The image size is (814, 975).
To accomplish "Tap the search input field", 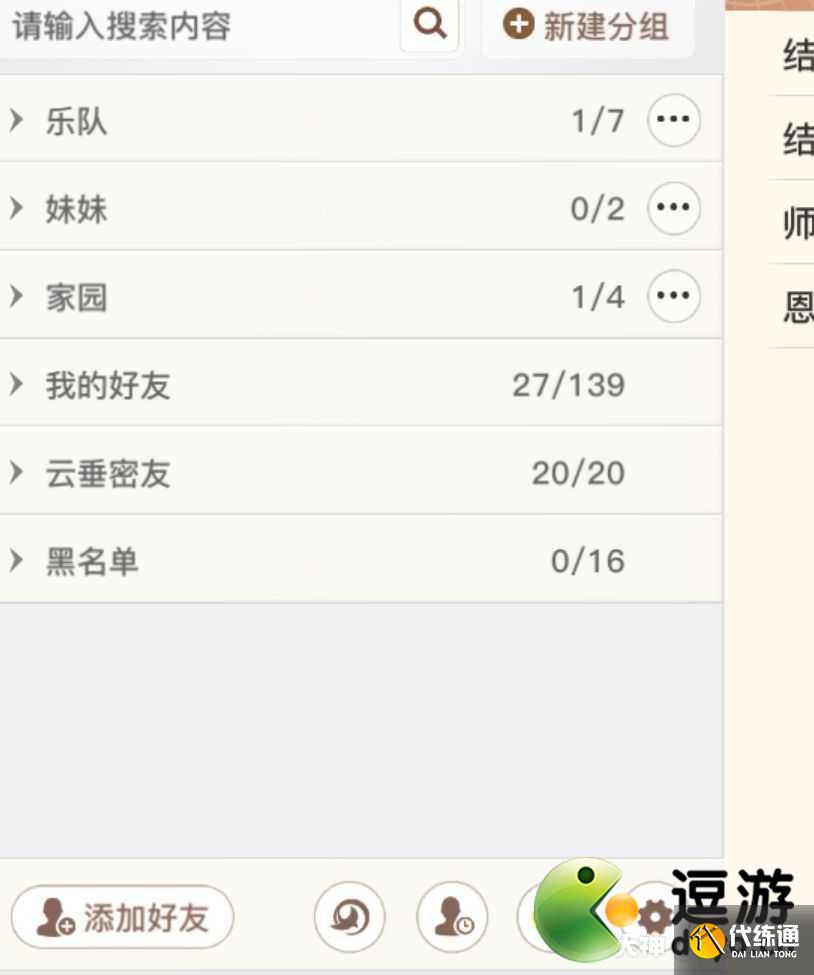I will [200, 26].
